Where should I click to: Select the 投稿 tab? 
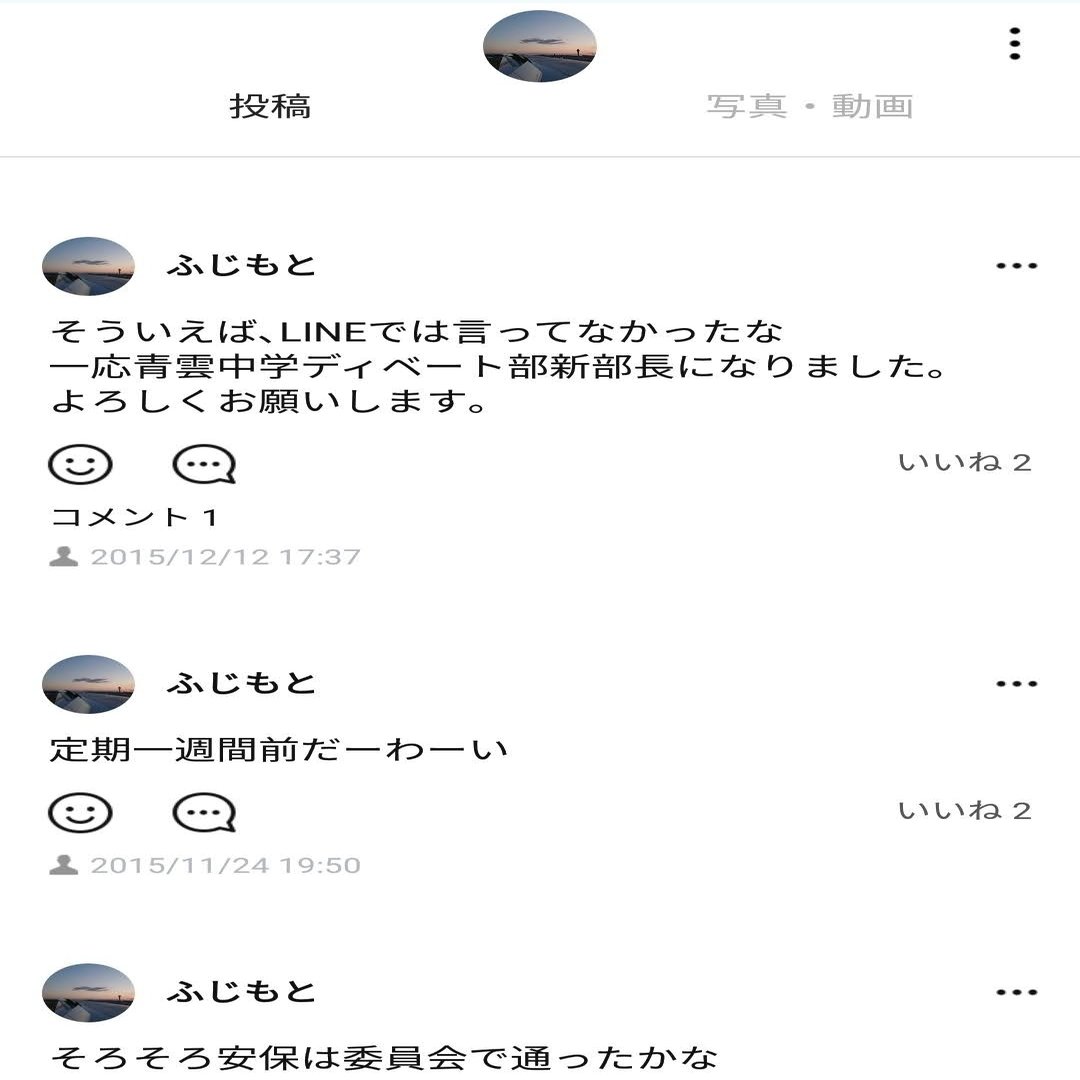pyautogui.click(x=270, y=106)
